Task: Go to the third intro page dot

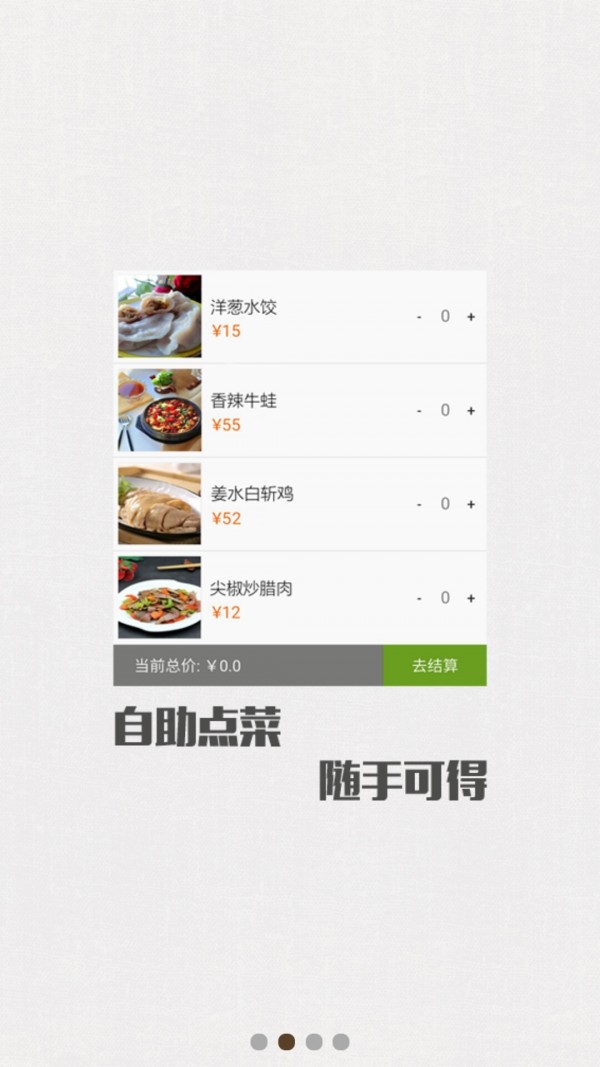Action: point(314,1042)
